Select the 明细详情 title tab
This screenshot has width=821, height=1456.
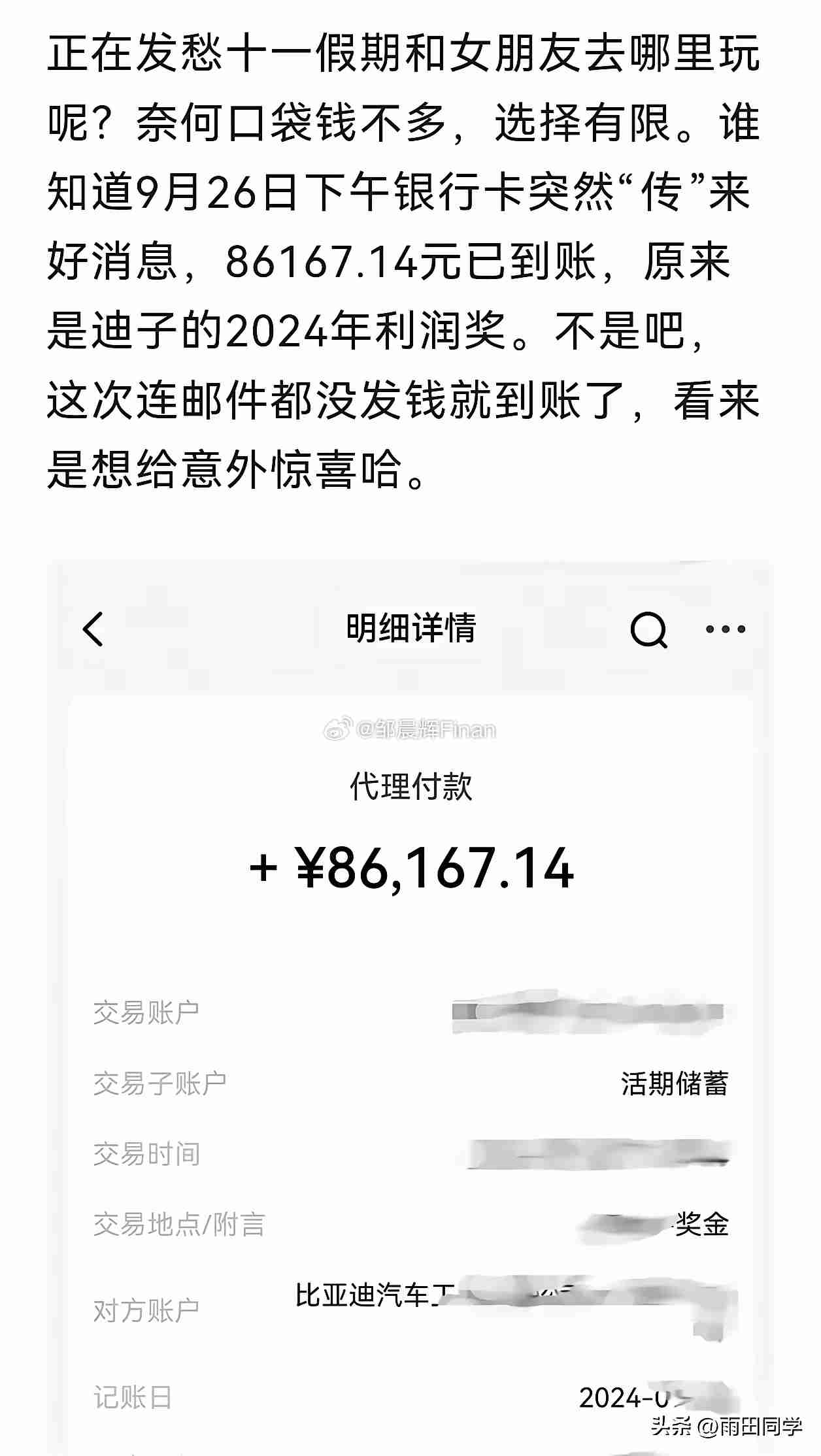[x=412, y=627]
